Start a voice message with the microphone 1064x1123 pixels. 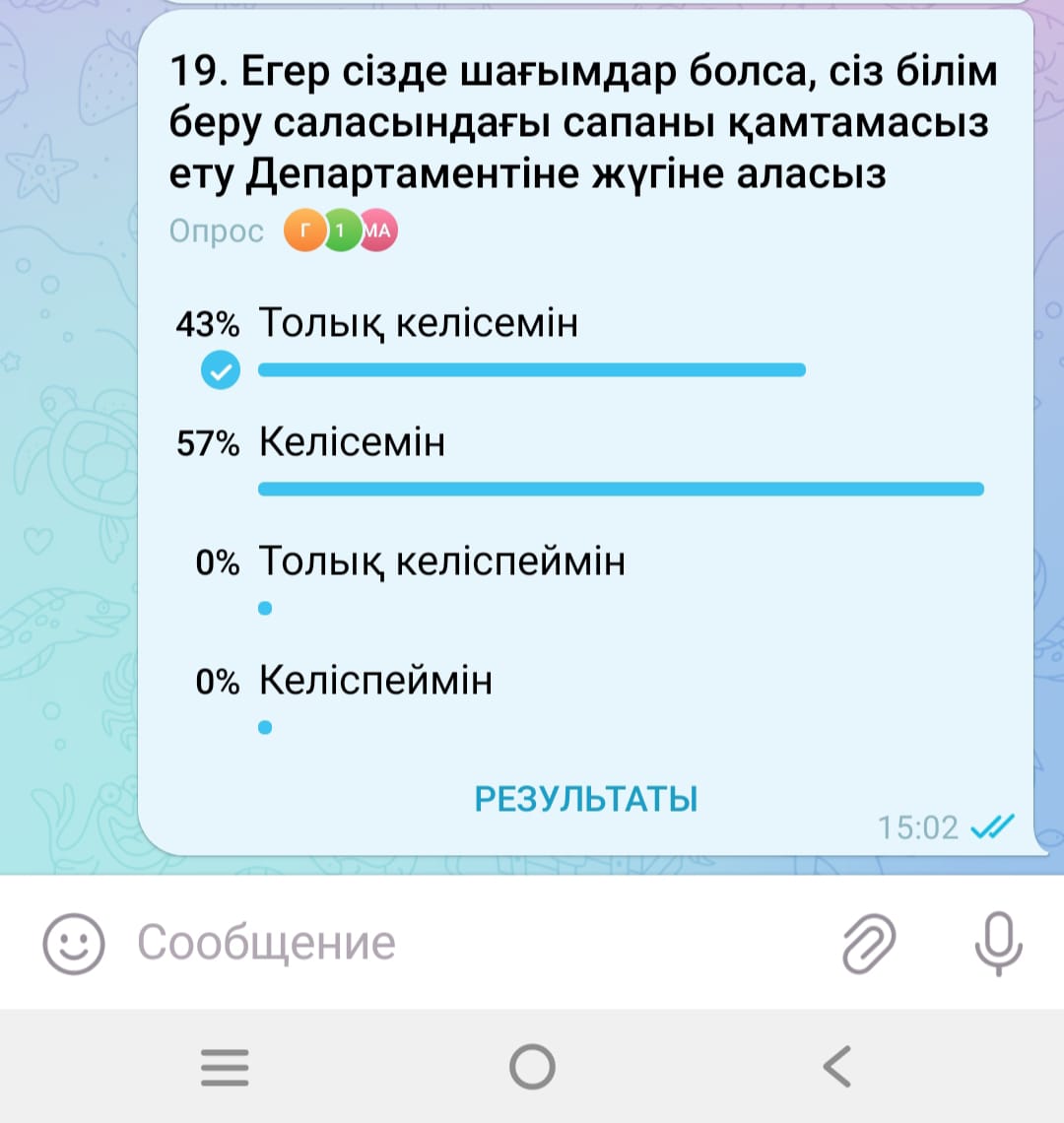(x=998, y=943)
